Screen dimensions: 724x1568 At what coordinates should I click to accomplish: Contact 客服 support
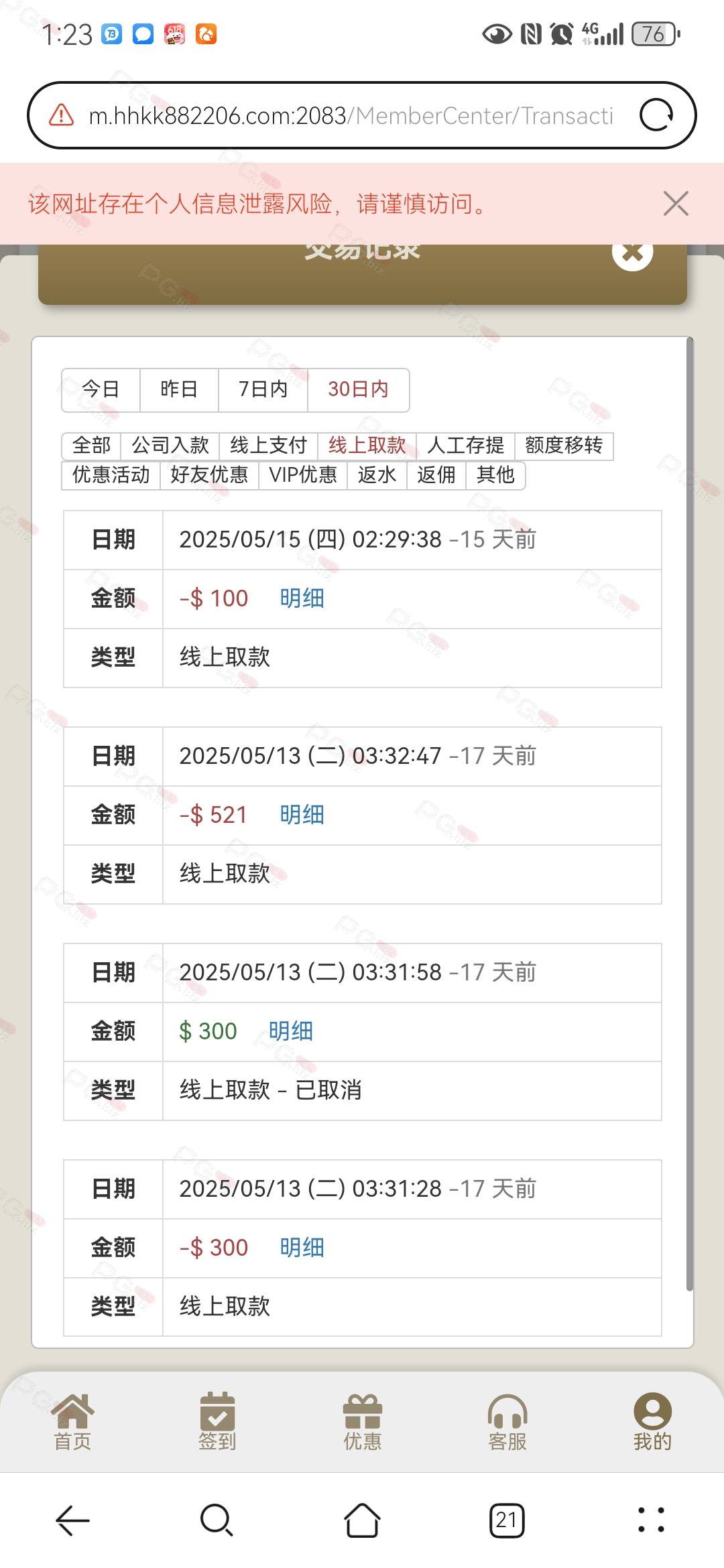click(x=507, y=1423)
